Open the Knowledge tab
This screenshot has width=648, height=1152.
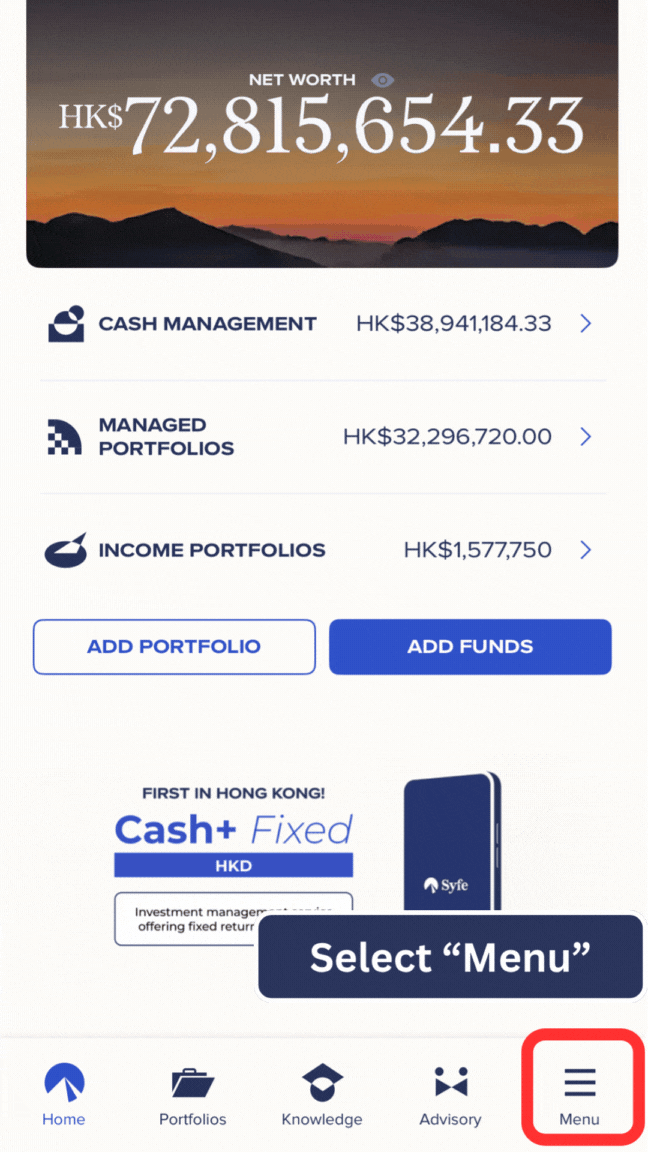click(x=322, y=1095)
